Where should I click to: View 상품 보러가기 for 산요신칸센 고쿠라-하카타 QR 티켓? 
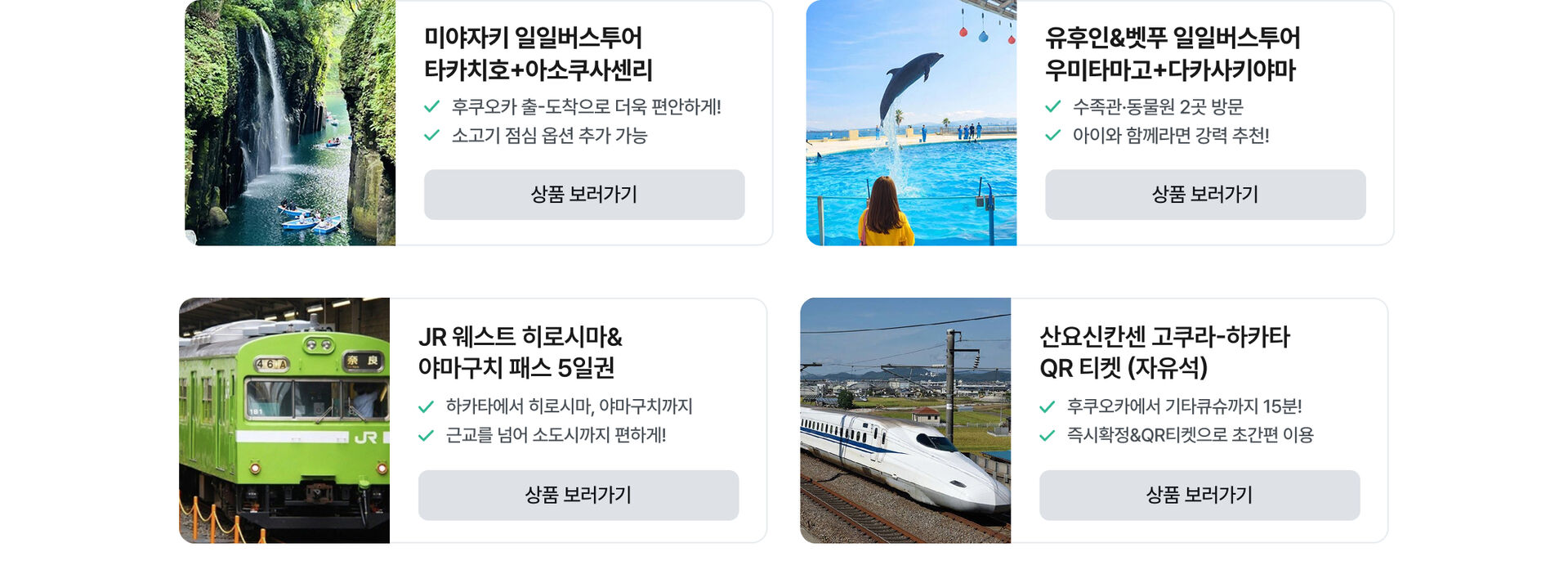tap(1199, 495)
